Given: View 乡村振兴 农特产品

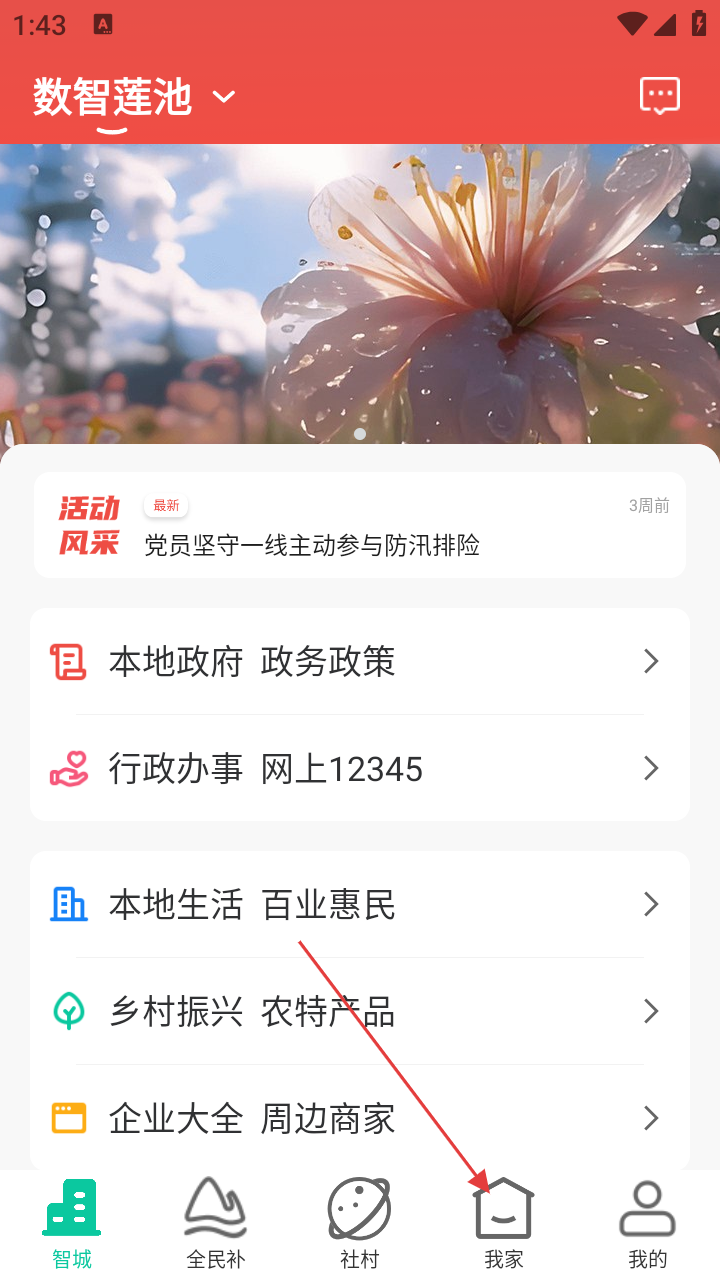Looking at the screenshot, I should 360,1012.
